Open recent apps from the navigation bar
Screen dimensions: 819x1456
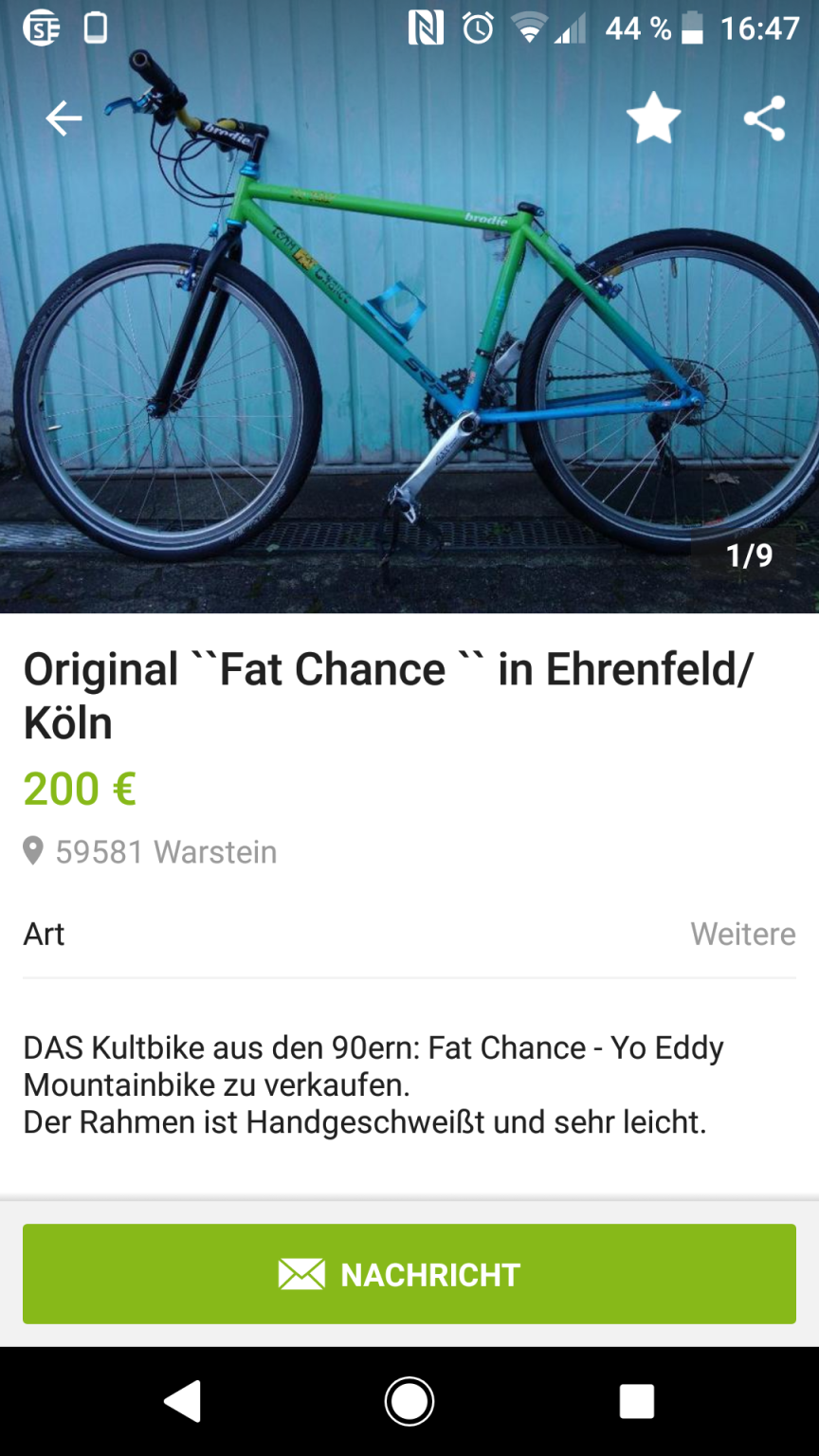point(636,1401)
